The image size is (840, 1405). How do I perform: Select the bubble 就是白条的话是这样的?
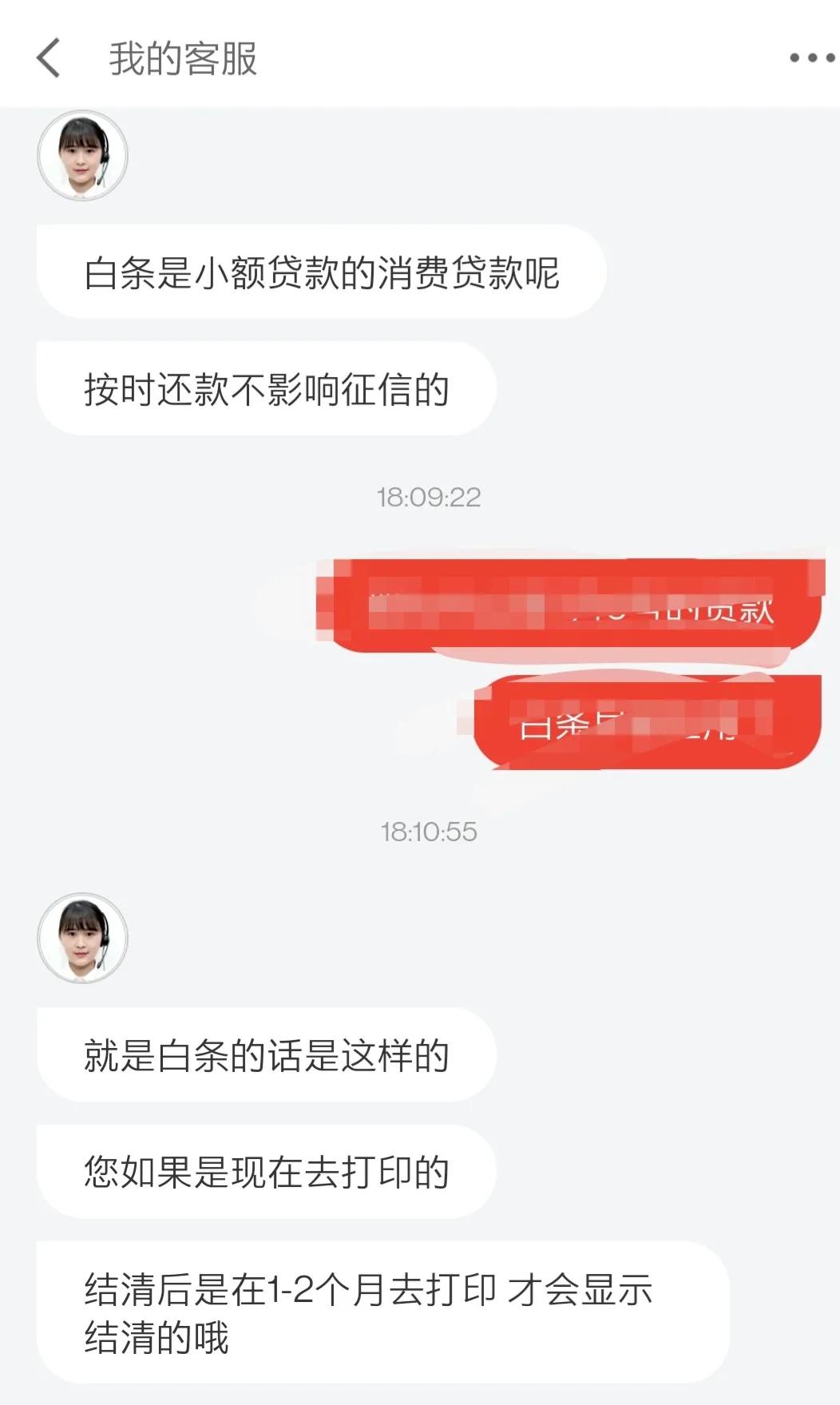(x=267, y=1053)
